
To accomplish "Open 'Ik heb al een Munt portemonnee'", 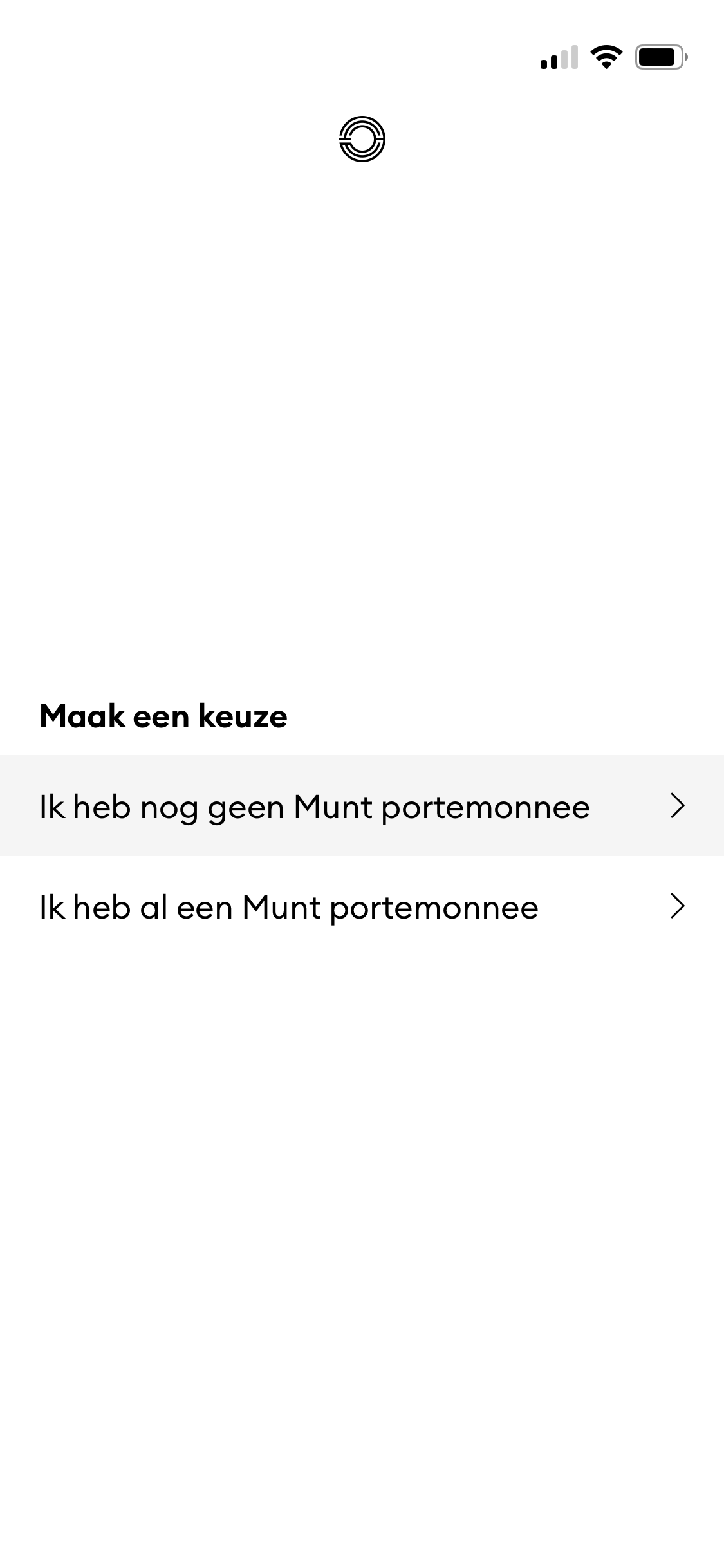I will coord(362,907).
